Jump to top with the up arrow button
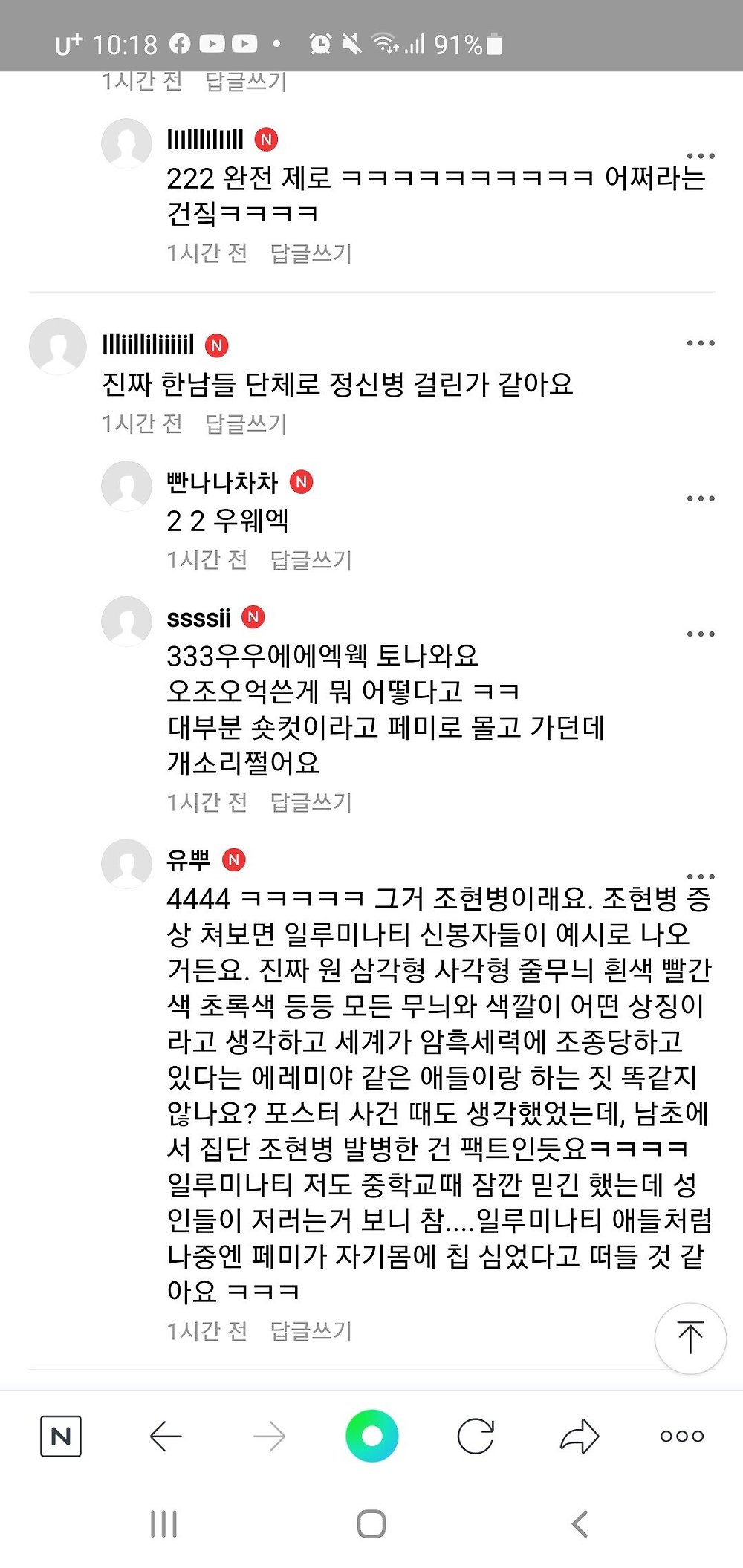Image resolution: width=743 pixels, height=1568 pixels. [690, 1338]
